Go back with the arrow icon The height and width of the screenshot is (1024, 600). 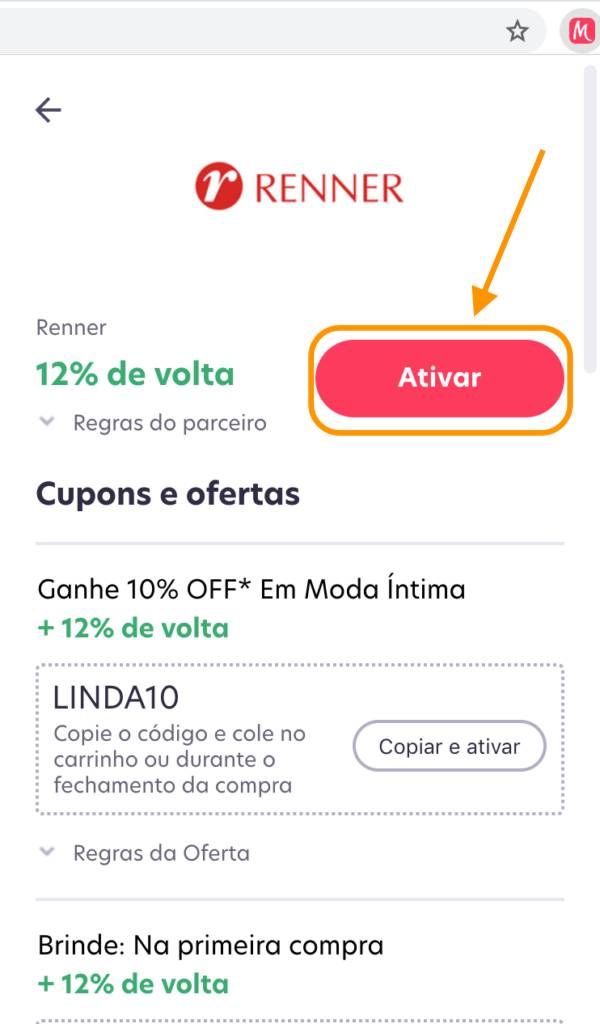pos(48,110)
